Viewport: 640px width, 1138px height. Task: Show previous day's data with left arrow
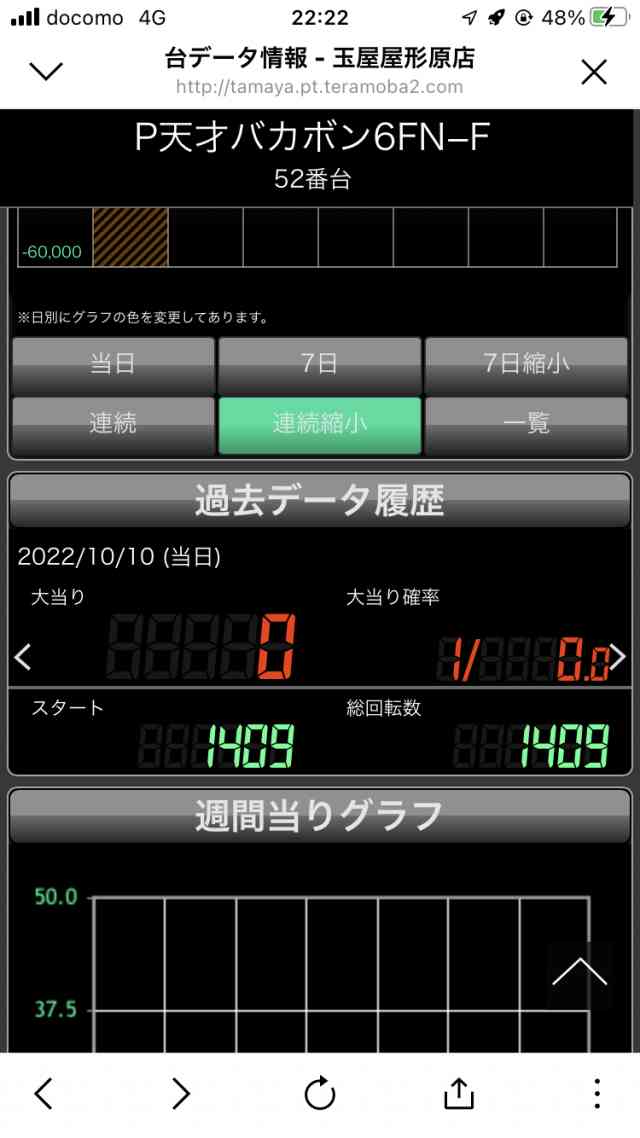23,657
